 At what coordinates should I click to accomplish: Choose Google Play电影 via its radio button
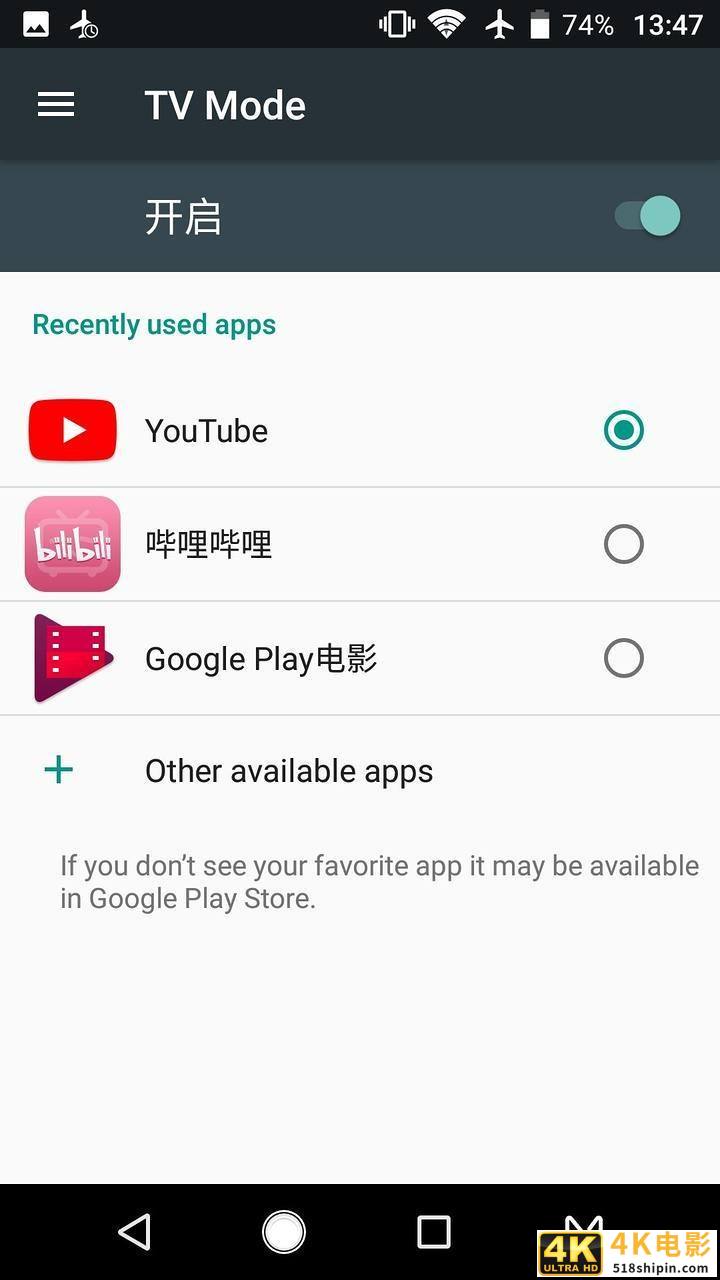click(x=623, y=658)
